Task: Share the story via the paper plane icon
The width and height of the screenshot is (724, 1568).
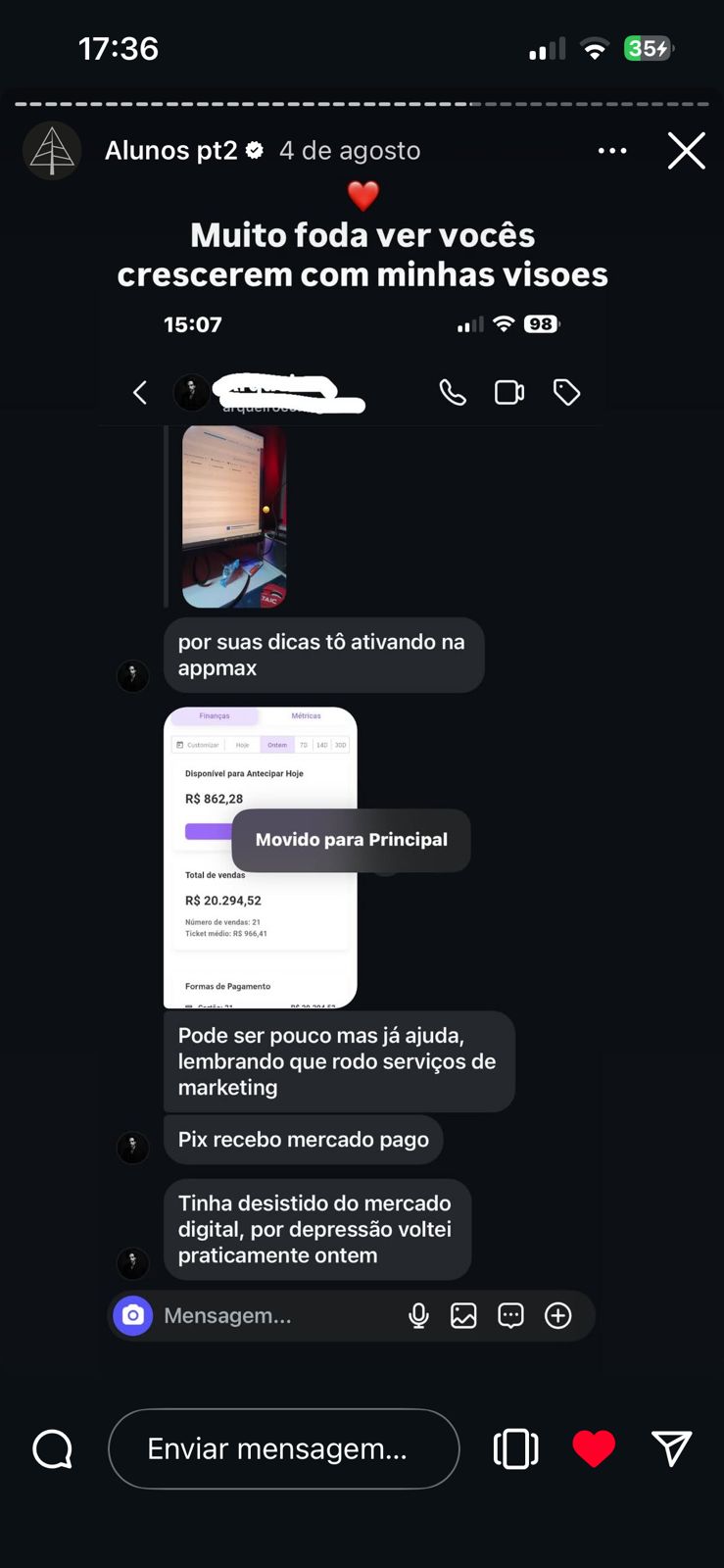Action: coord(672,1447)
